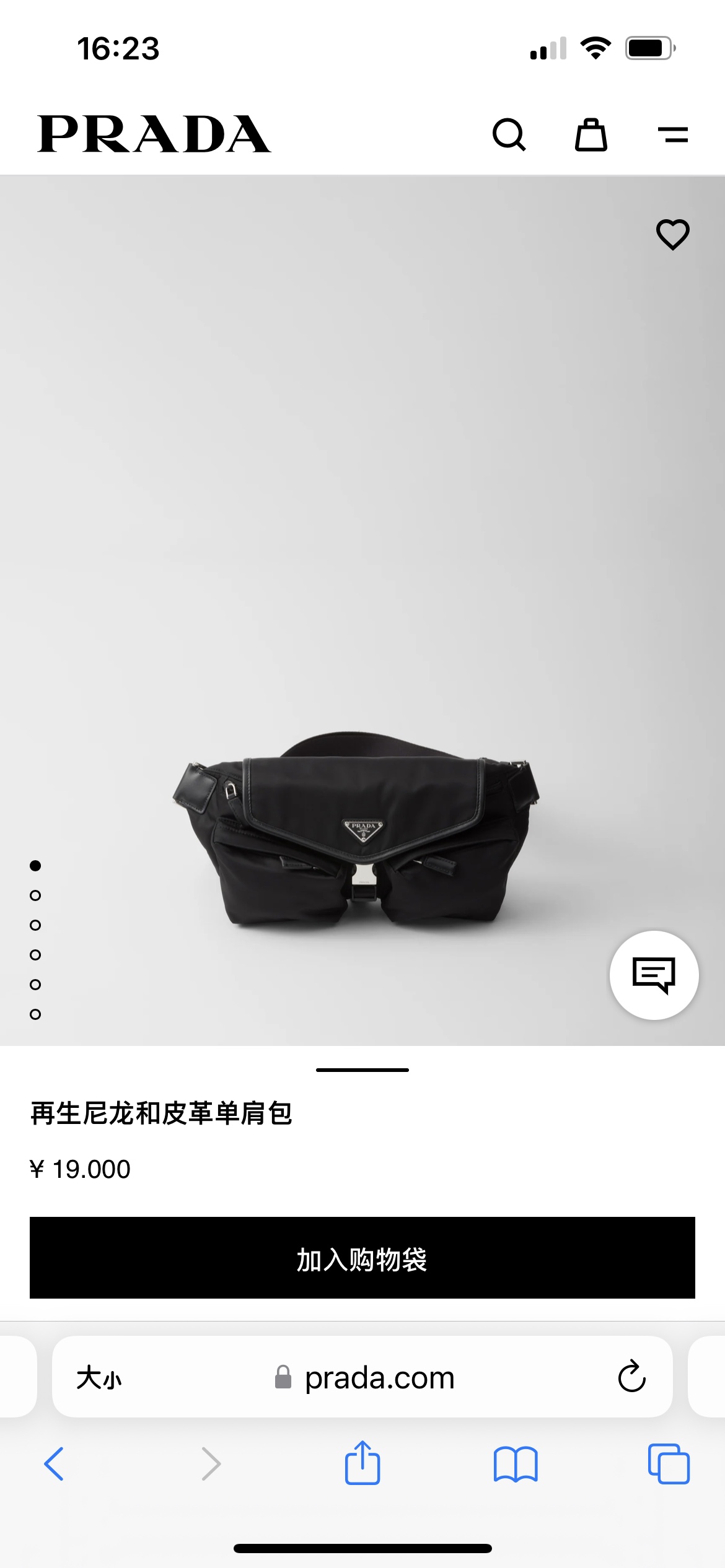Screen dimensions: 725x1568
Task: Open the shopping bag
Action: click(591, 134)
